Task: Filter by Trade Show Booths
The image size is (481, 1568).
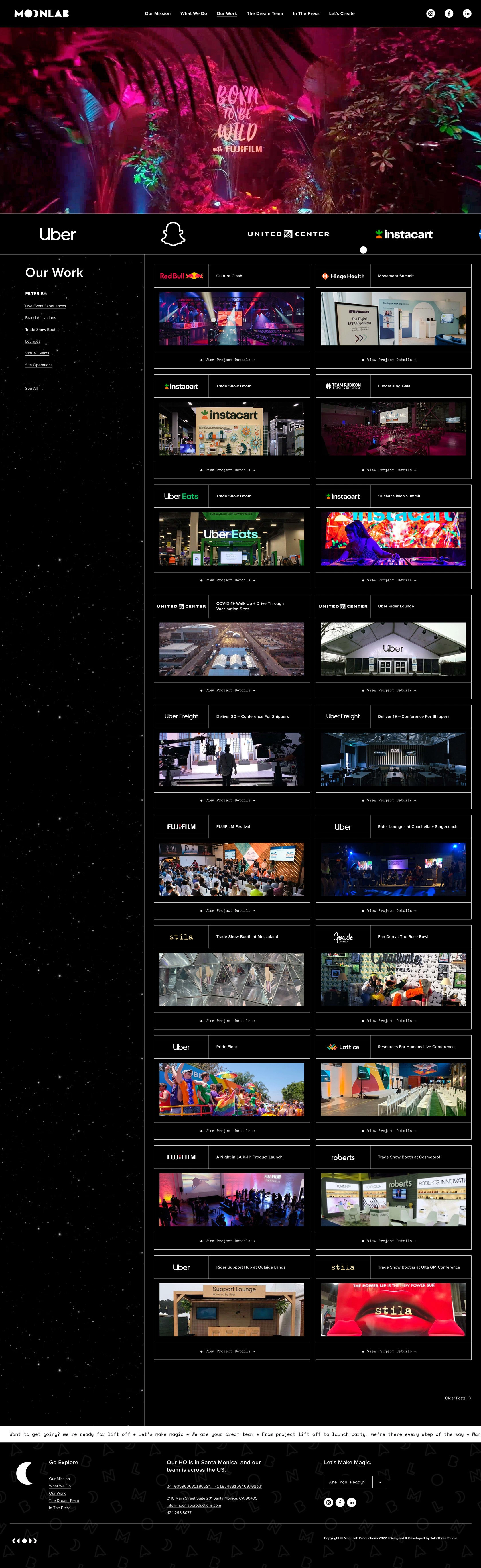Action: pyautogui.click(x=42, y=330)
